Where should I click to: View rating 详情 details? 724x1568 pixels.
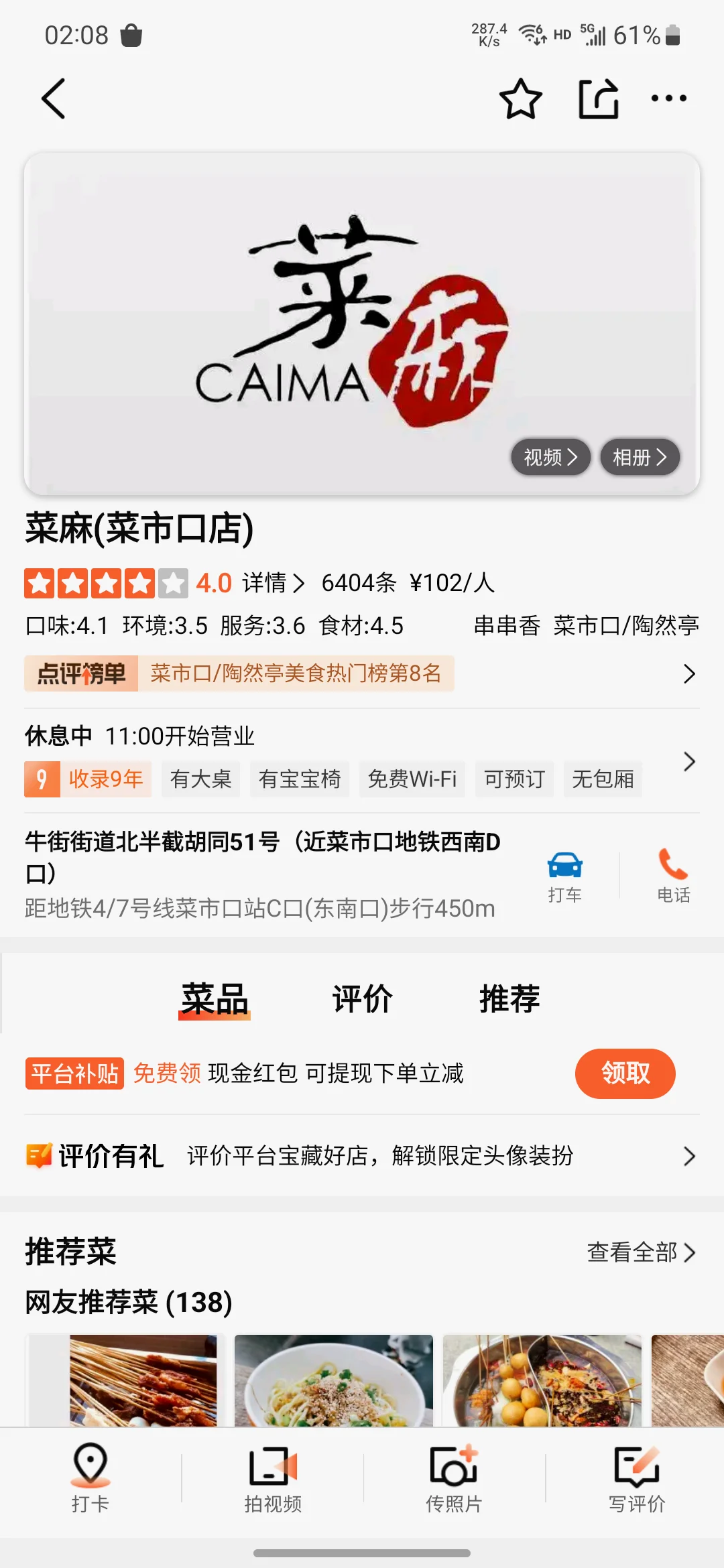click(273, 583)
